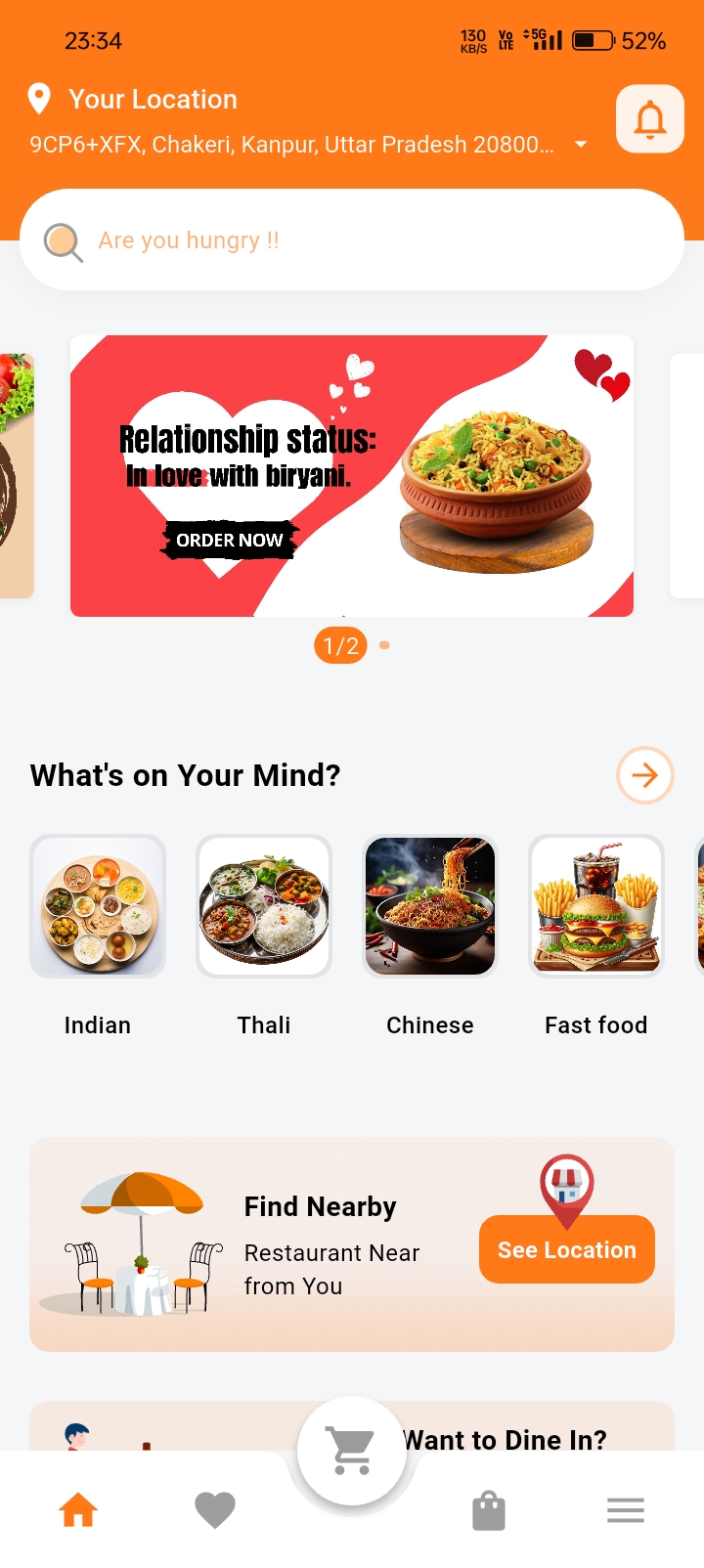This screenshot has height=1568, width=704.
Task: Switch to the favorites heart tab
Action: pos(215,1510)
